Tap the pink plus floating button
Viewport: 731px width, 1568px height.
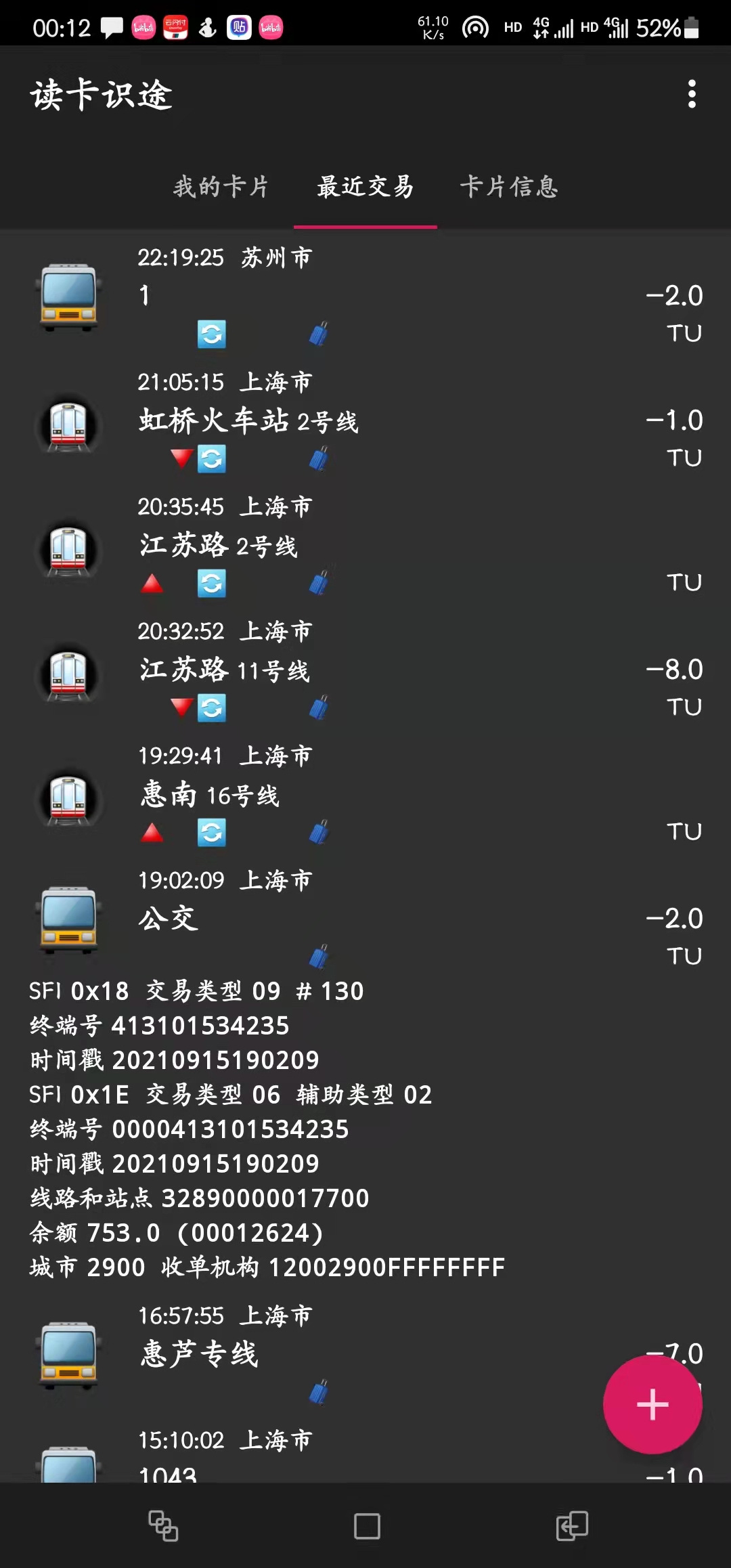coord(652,1404)
